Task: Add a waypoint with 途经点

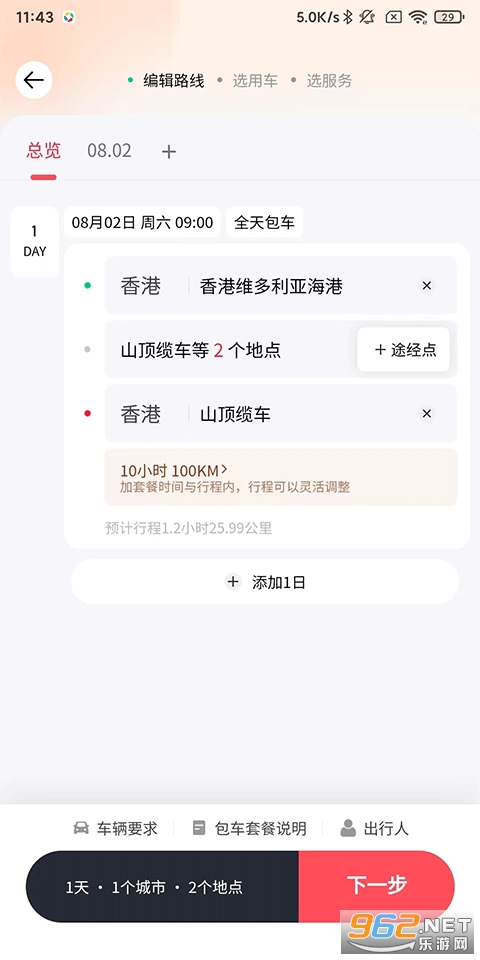Action: [x=403, y=350]
